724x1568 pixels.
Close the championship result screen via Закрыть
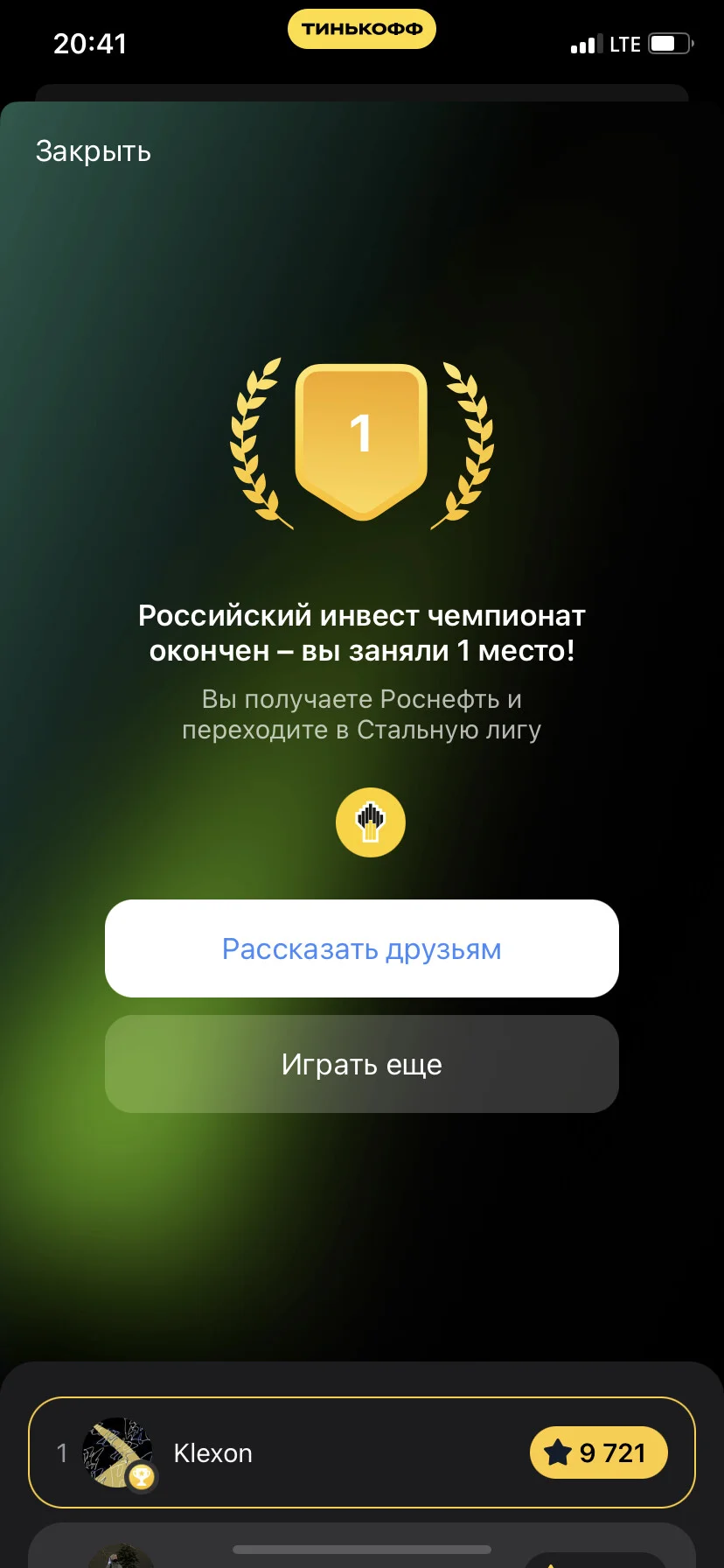pos(94,151)
